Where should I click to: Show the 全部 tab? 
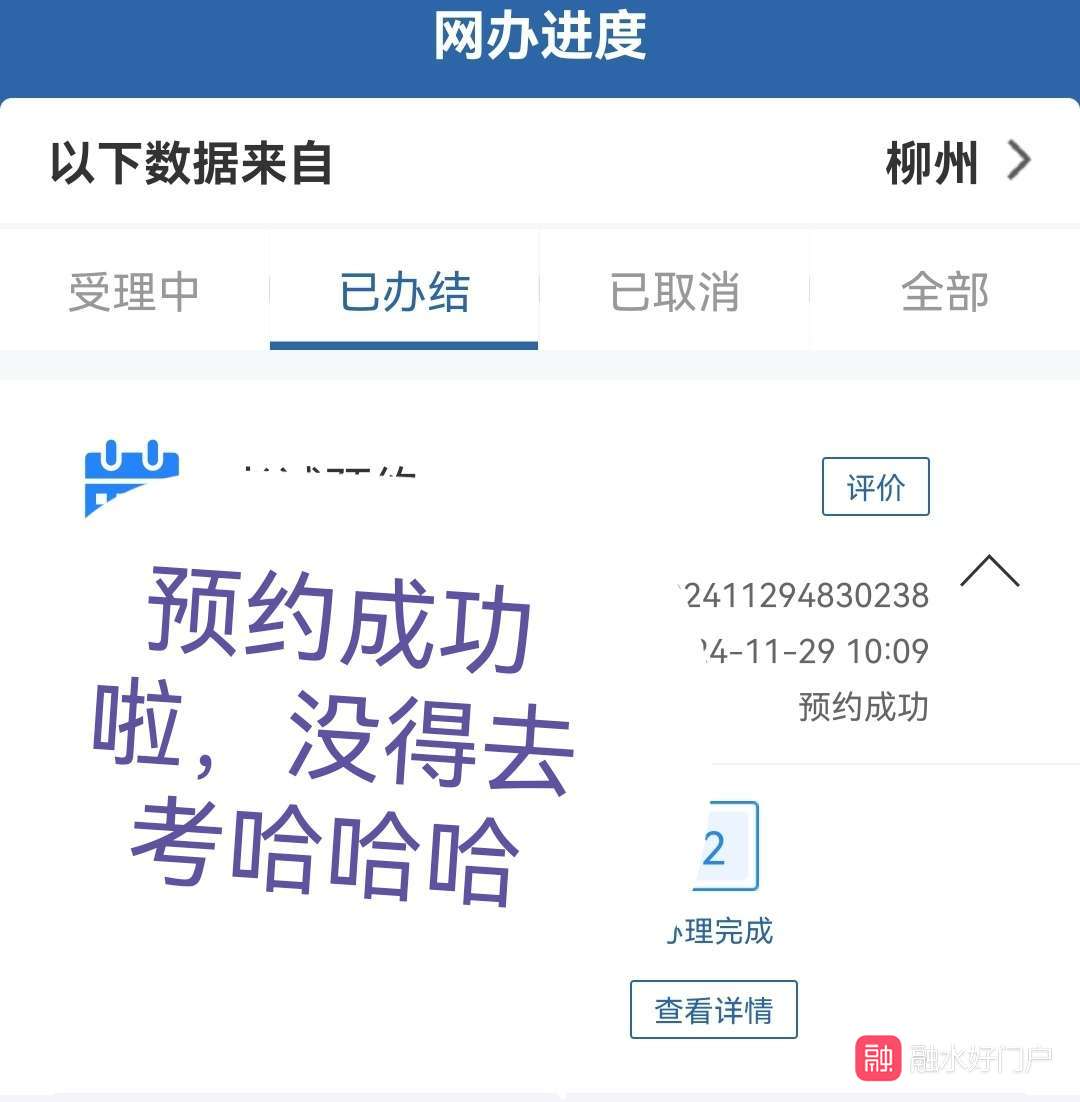tap(945, 293)
